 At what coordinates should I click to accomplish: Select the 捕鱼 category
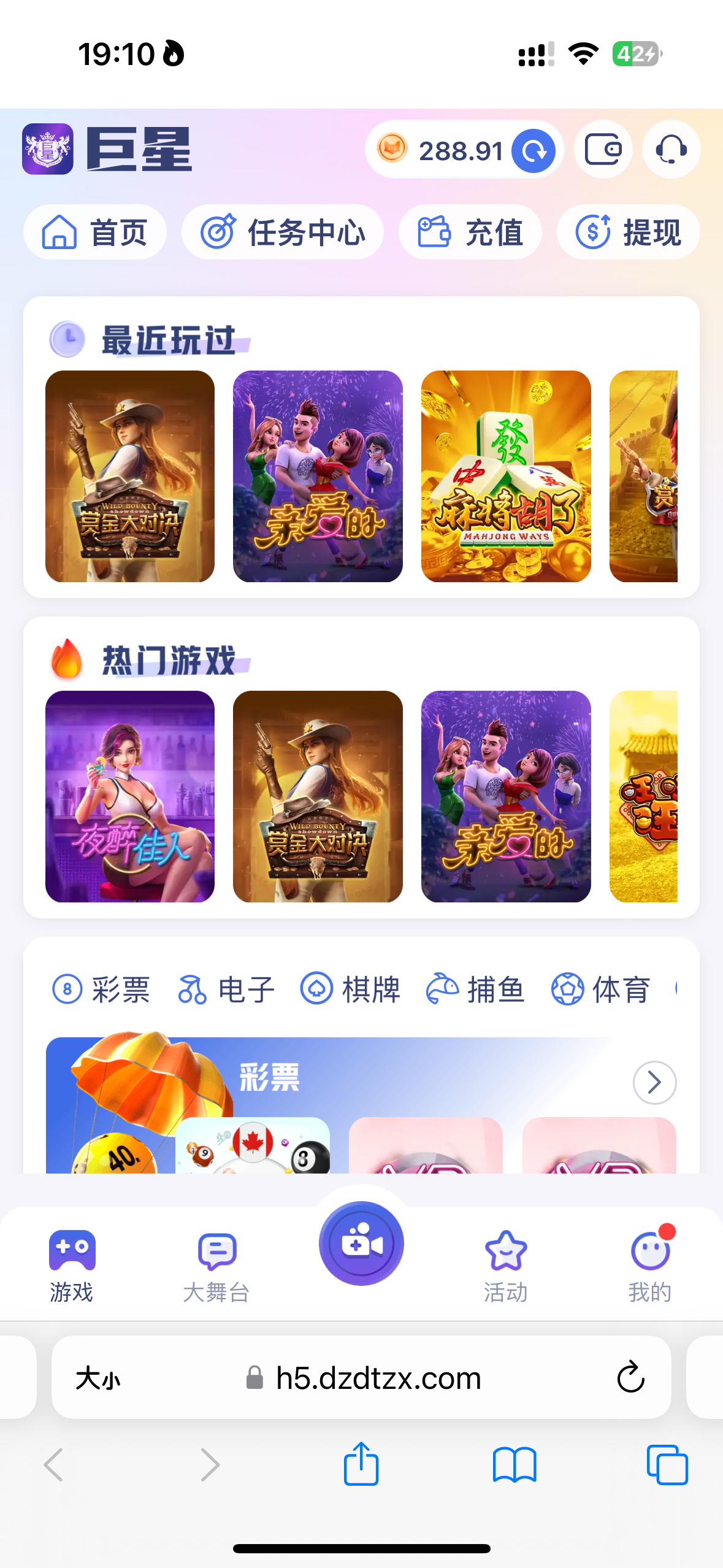[476, 990]
